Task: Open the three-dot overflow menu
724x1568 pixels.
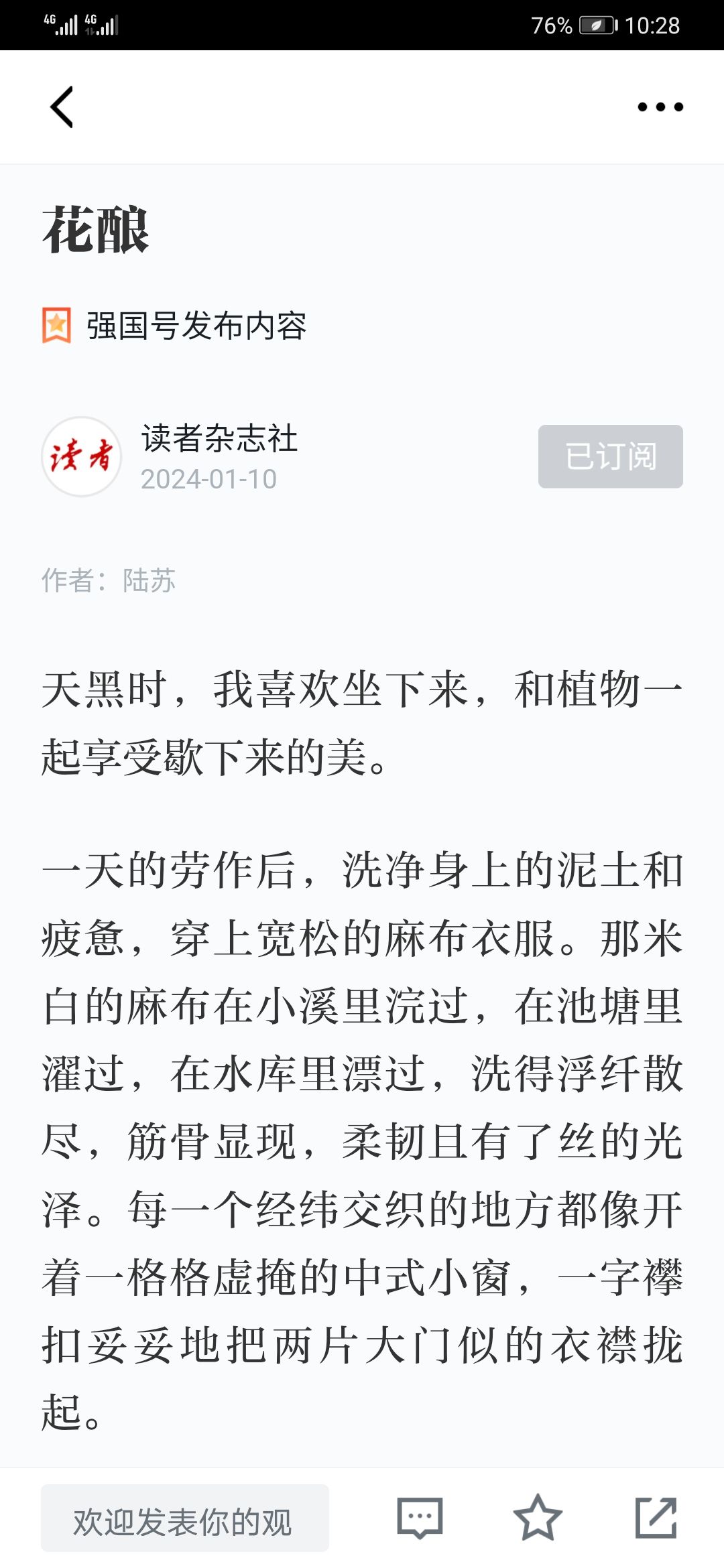Action: (x=660, y=107)
